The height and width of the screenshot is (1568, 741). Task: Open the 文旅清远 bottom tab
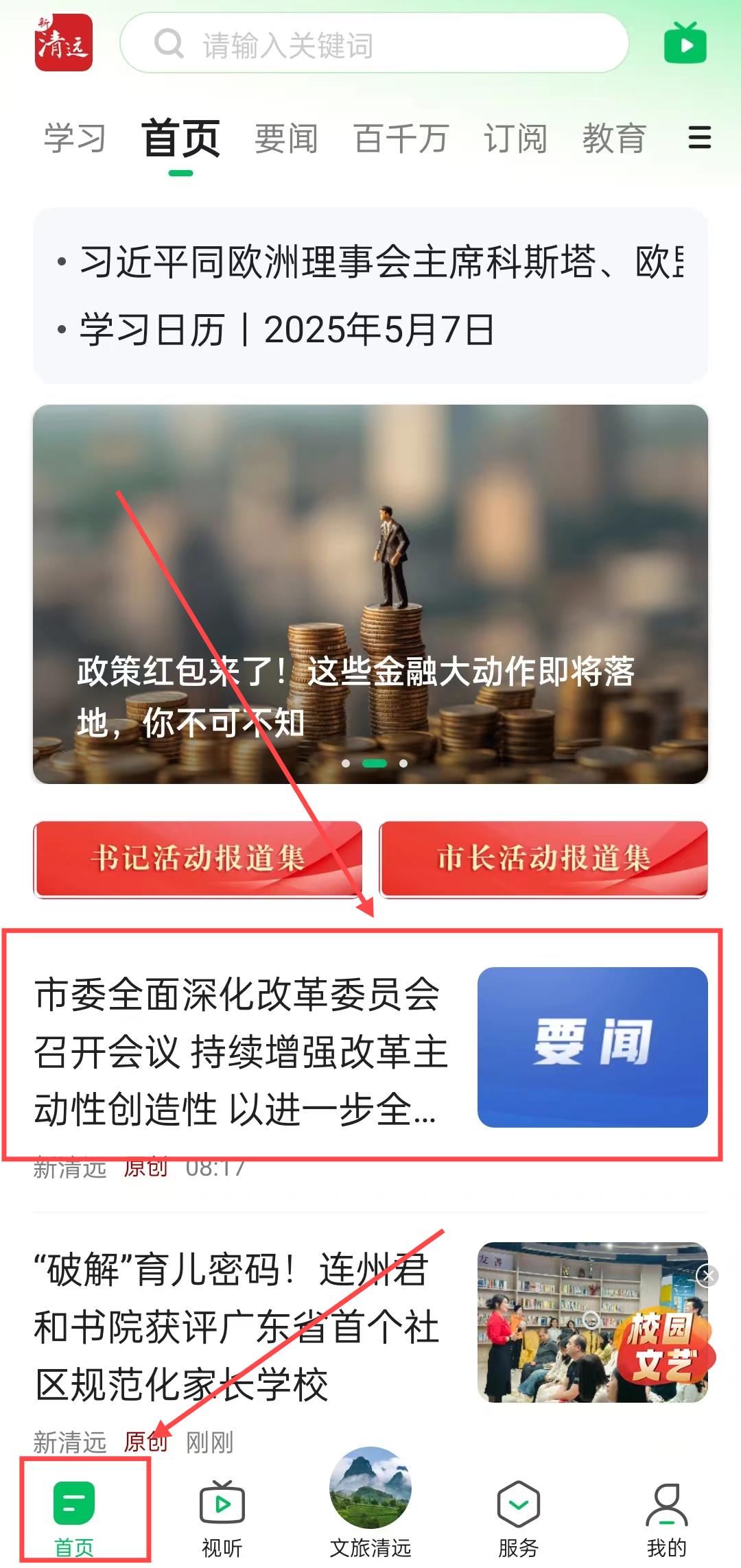click(370, 1502)
